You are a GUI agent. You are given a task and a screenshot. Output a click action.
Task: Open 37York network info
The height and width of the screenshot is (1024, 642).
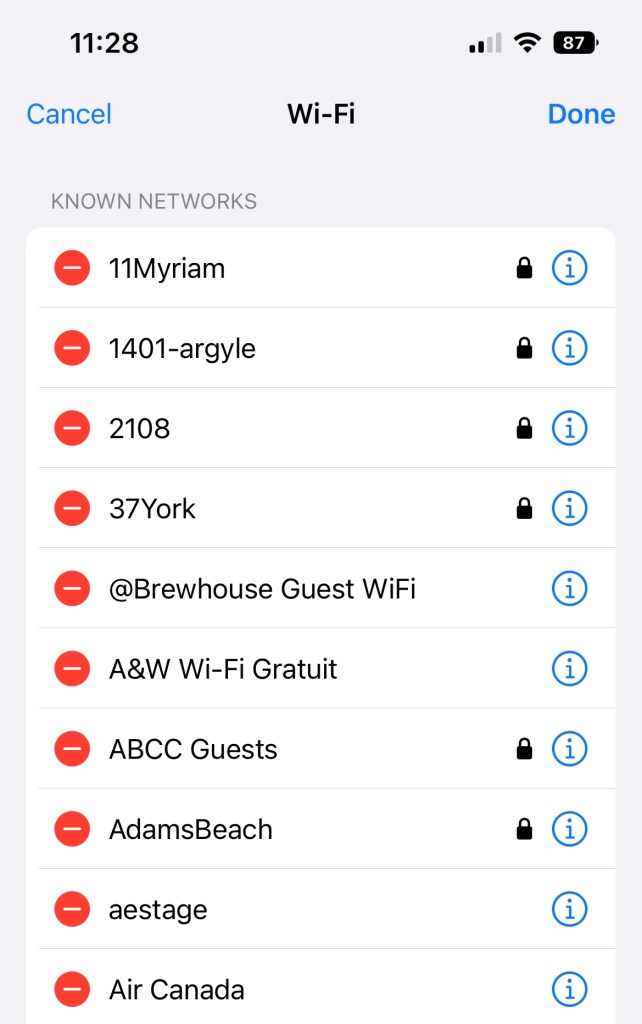tap(570, 508)
